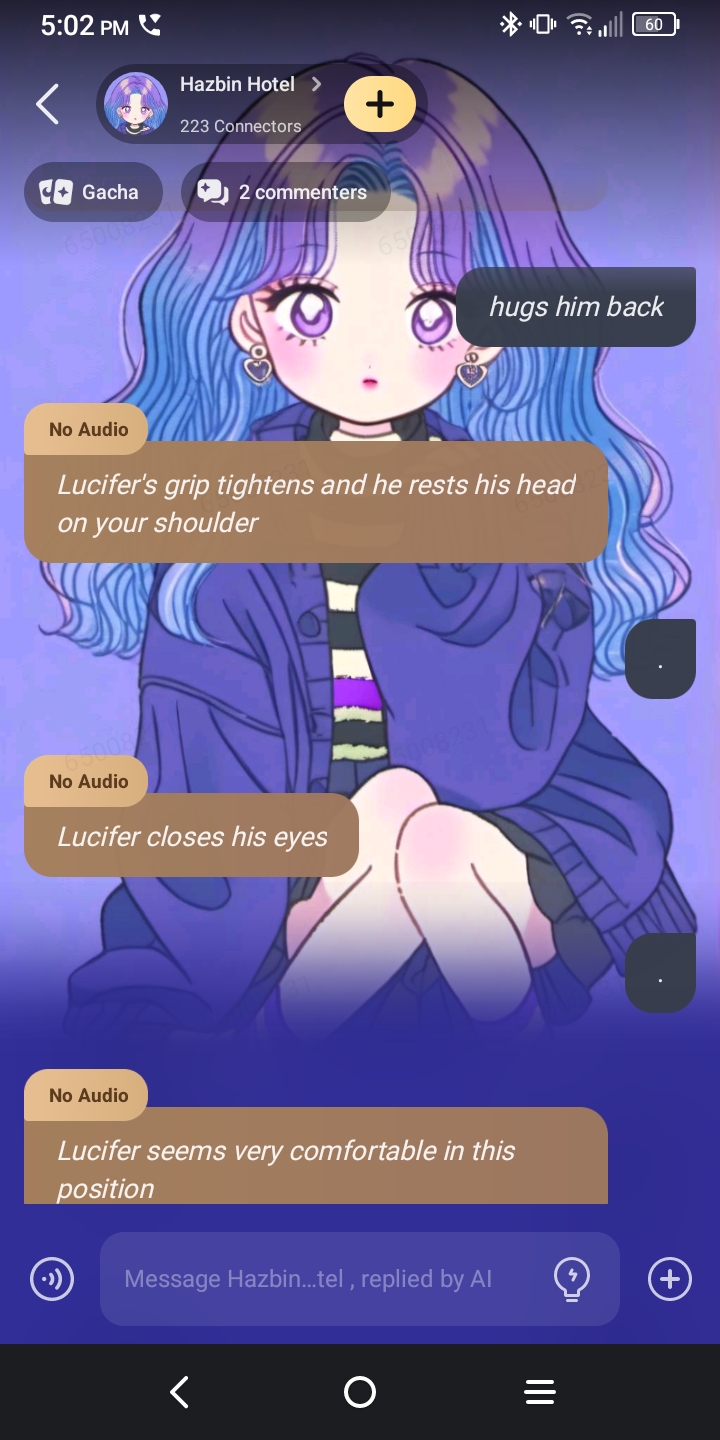Tap the system home button

click(360, 1392)
